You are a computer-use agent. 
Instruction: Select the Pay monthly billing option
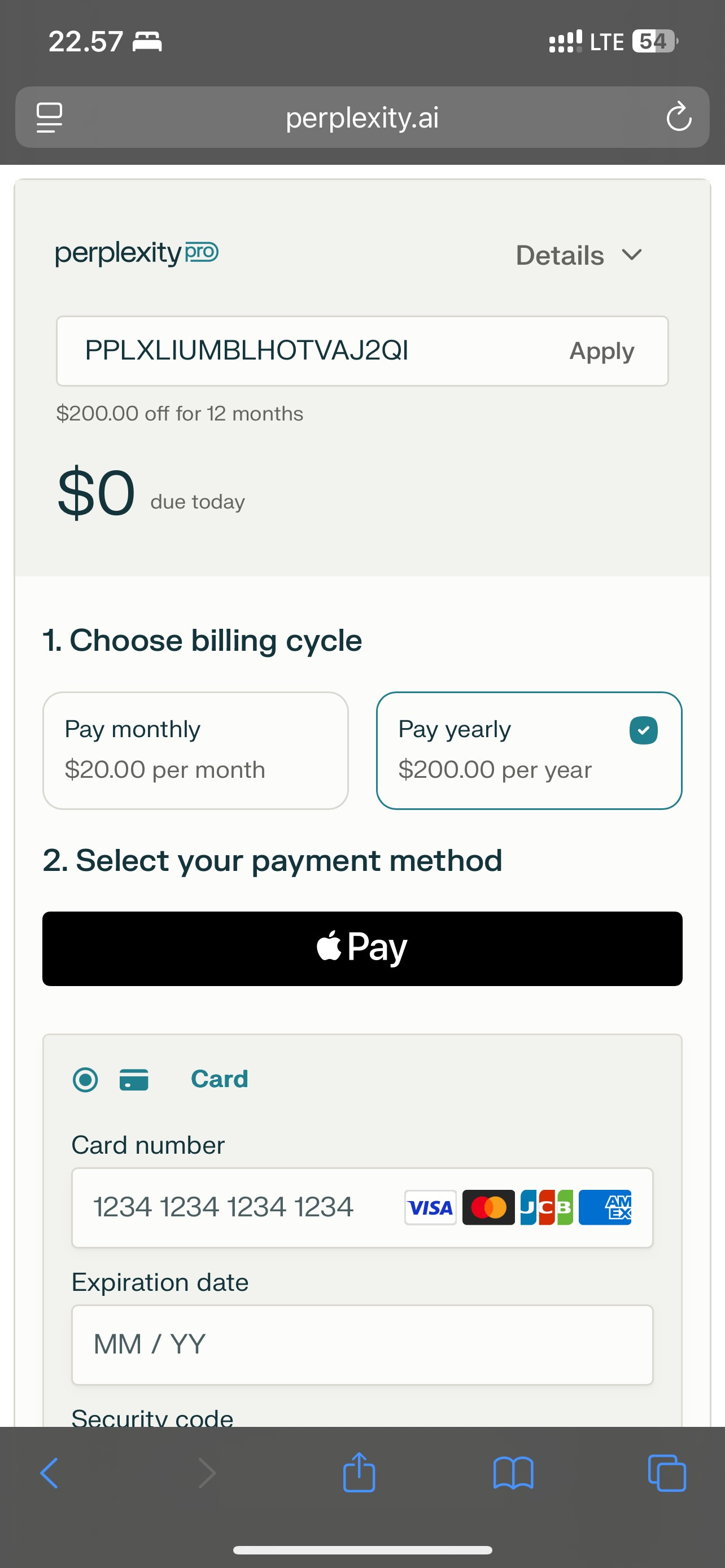(195, 750)
